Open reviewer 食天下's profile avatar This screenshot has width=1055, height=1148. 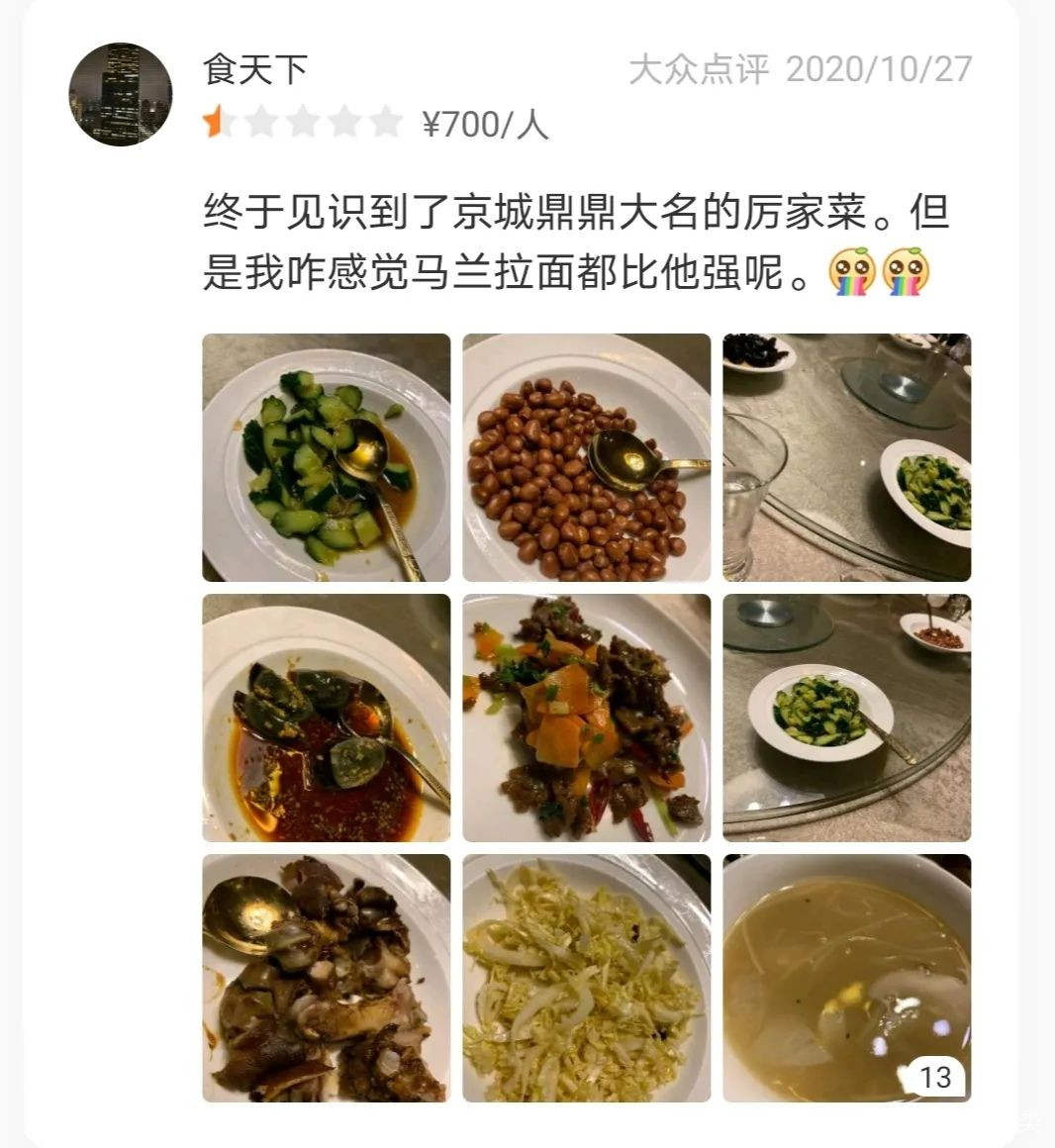point(121,95)
